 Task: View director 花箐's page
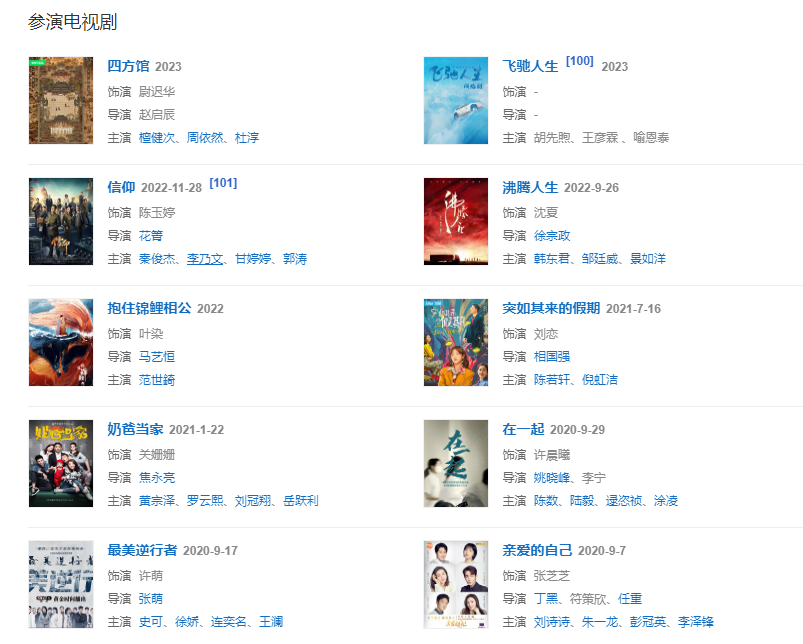tap(151, 236)
